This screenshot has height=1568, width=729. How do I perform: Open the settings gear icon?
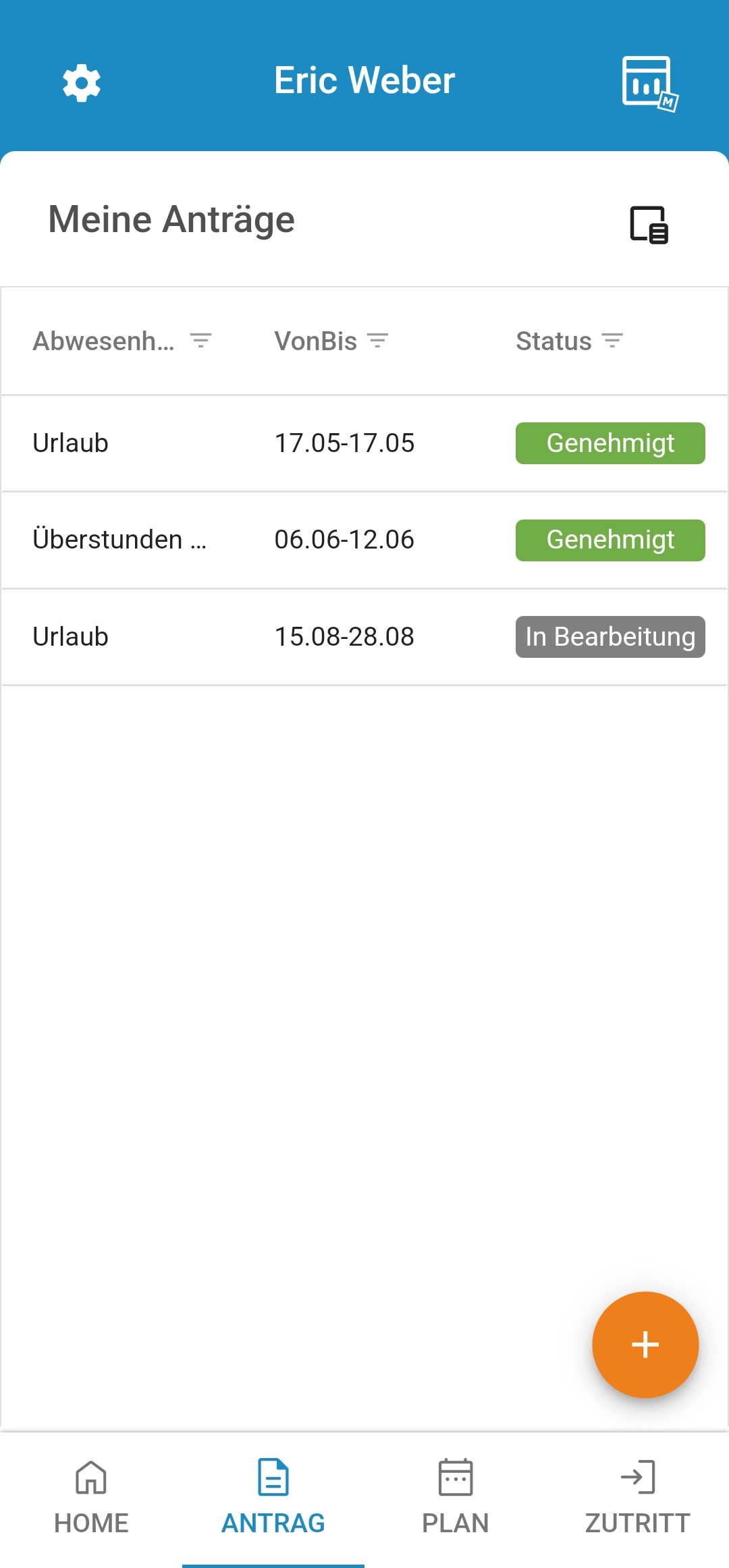tap(80, 81)
